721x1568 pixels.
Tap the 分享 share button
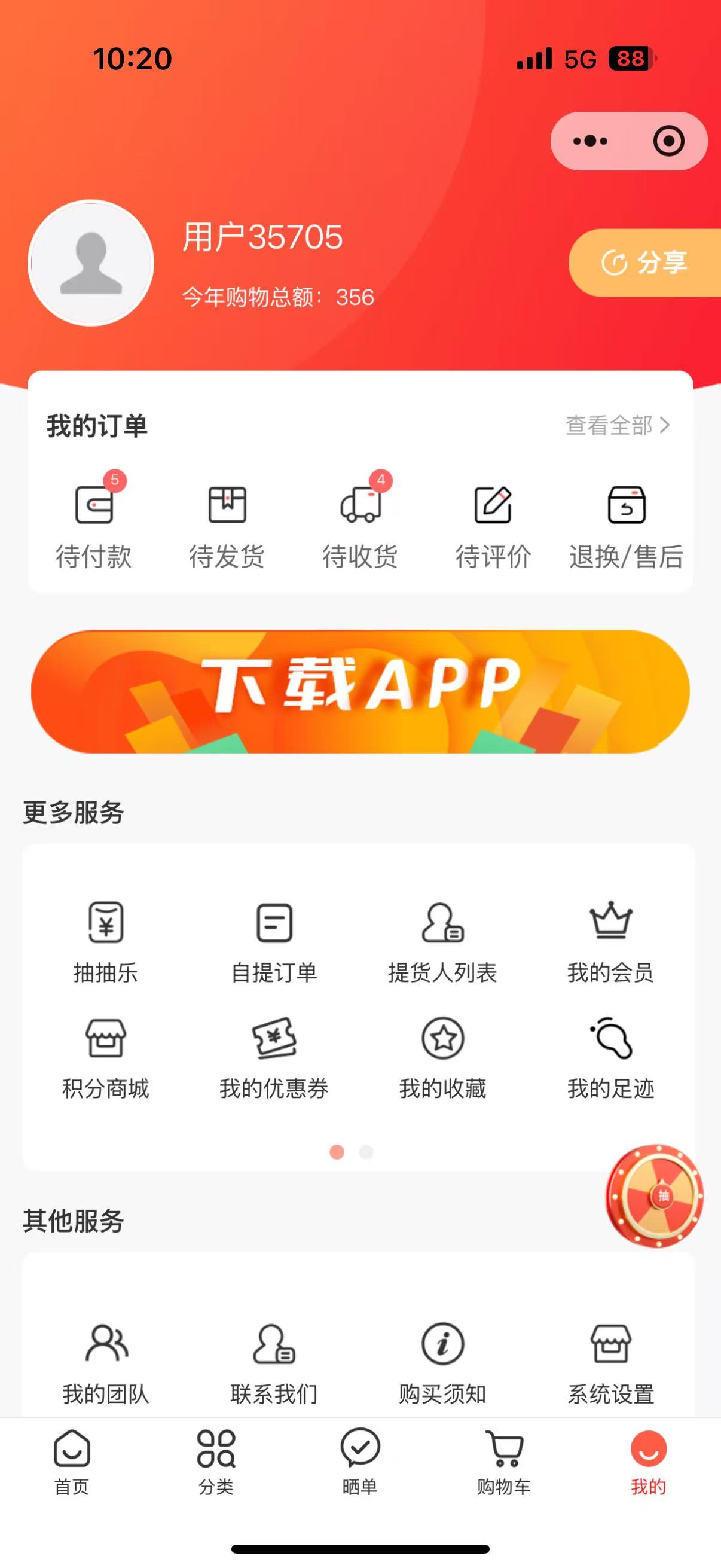point(645,263)
